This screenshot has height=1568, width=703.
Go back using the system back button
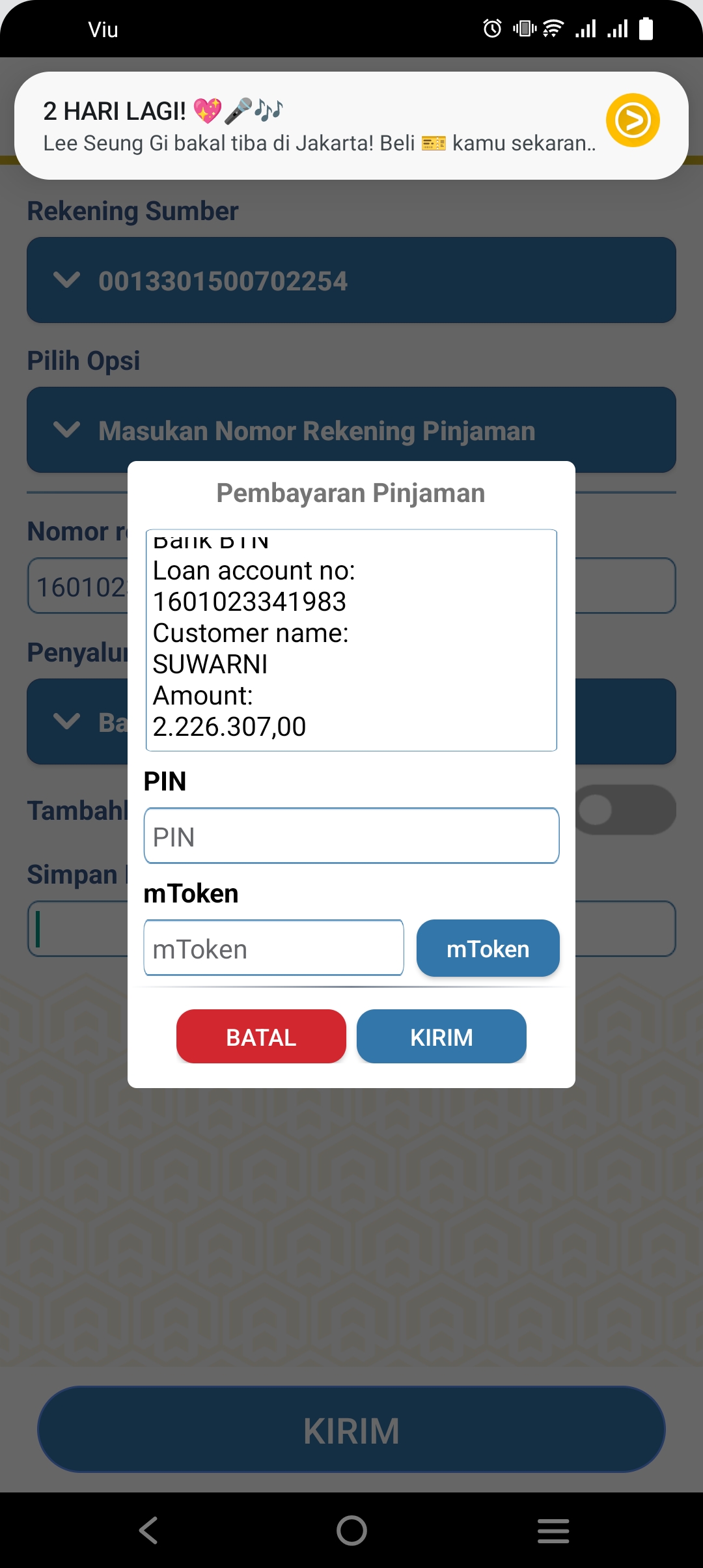[x=148, y=1530]
